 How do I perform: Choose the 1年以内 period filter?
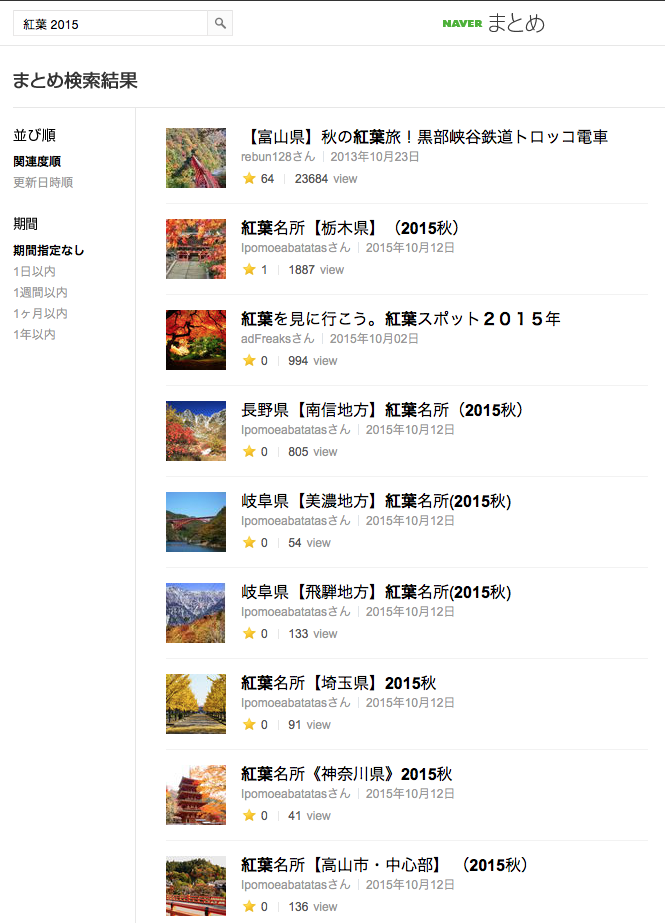pyautogui.click(x=34, y=335)
